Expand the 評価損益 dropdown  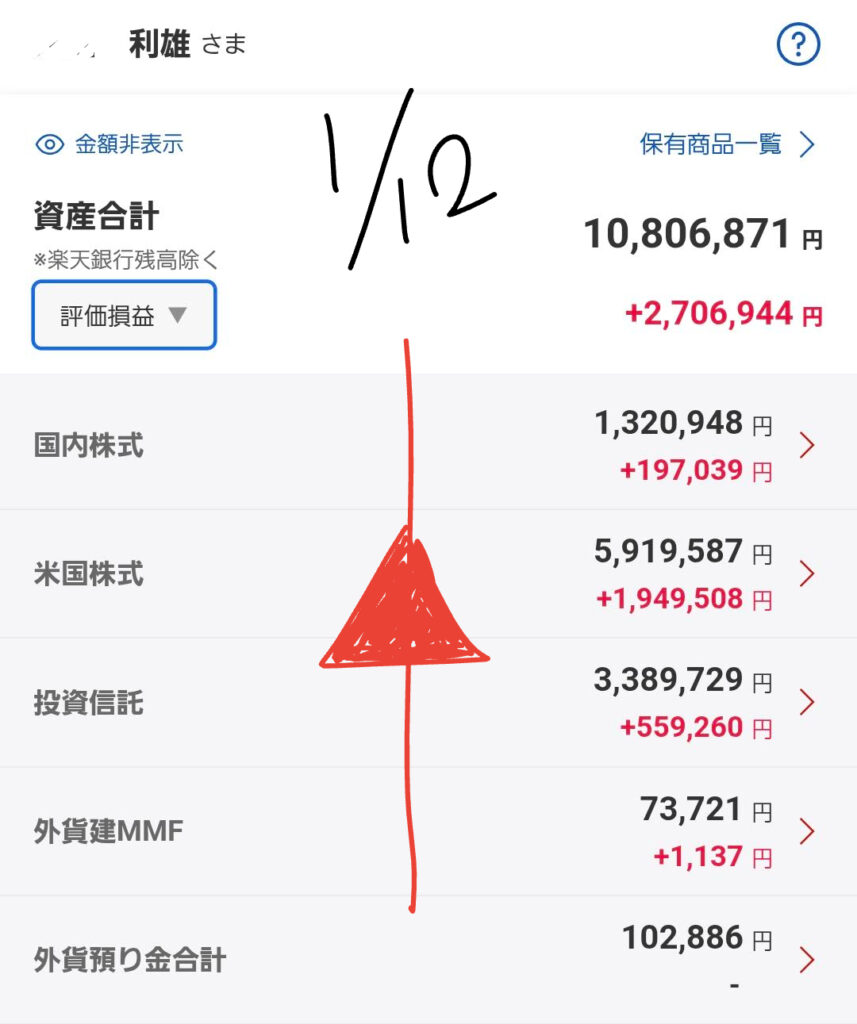(x=124, y=315)
